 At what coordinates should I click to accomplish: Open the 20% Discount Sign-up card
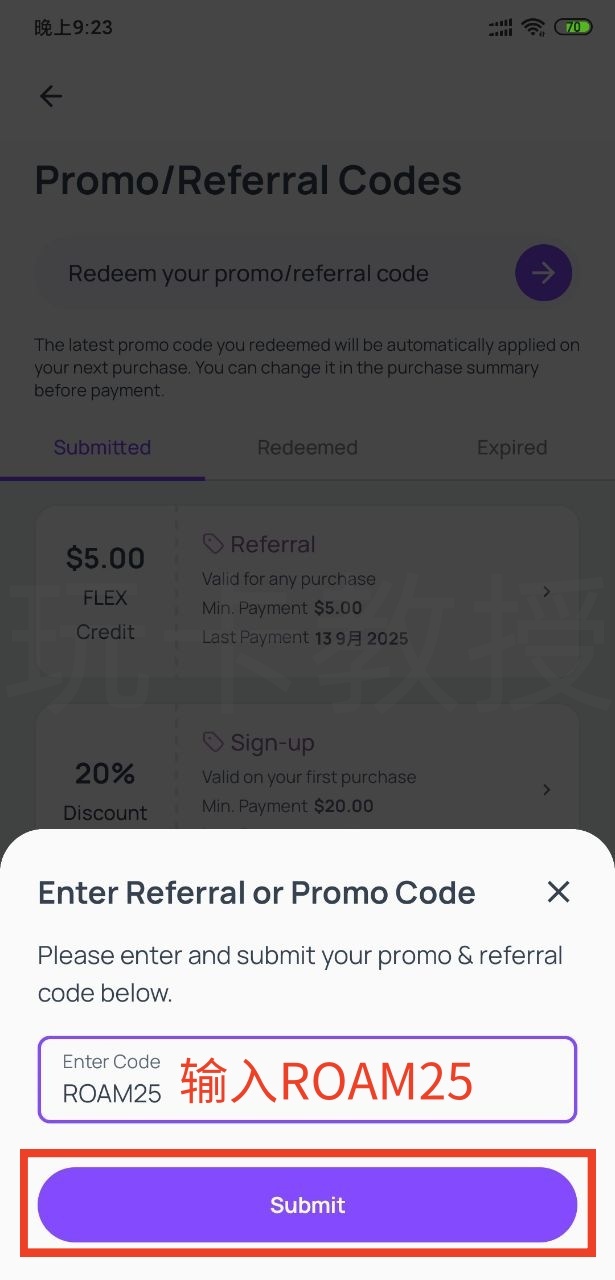(x=307, y=770)
